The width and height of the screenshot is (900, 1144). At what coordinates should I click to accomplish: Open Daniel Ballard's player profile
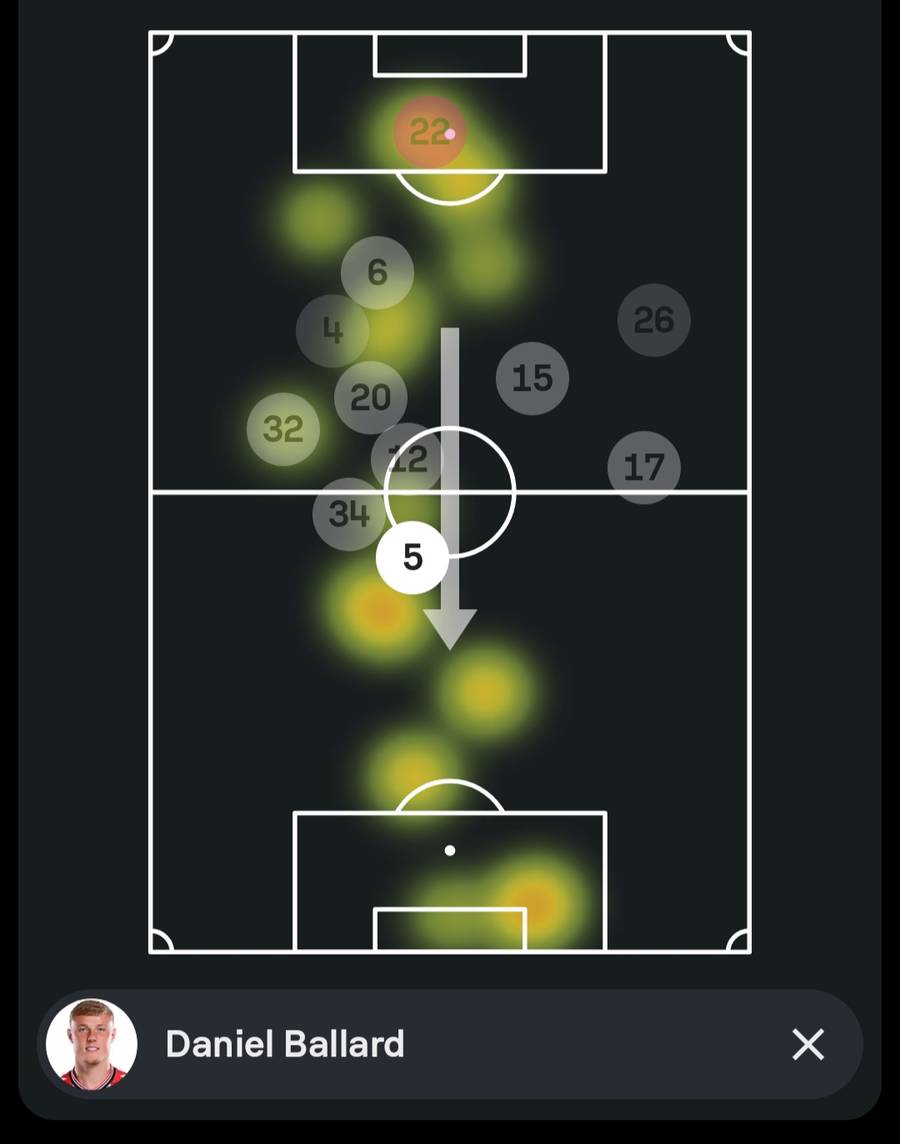tap(284, 1044)
